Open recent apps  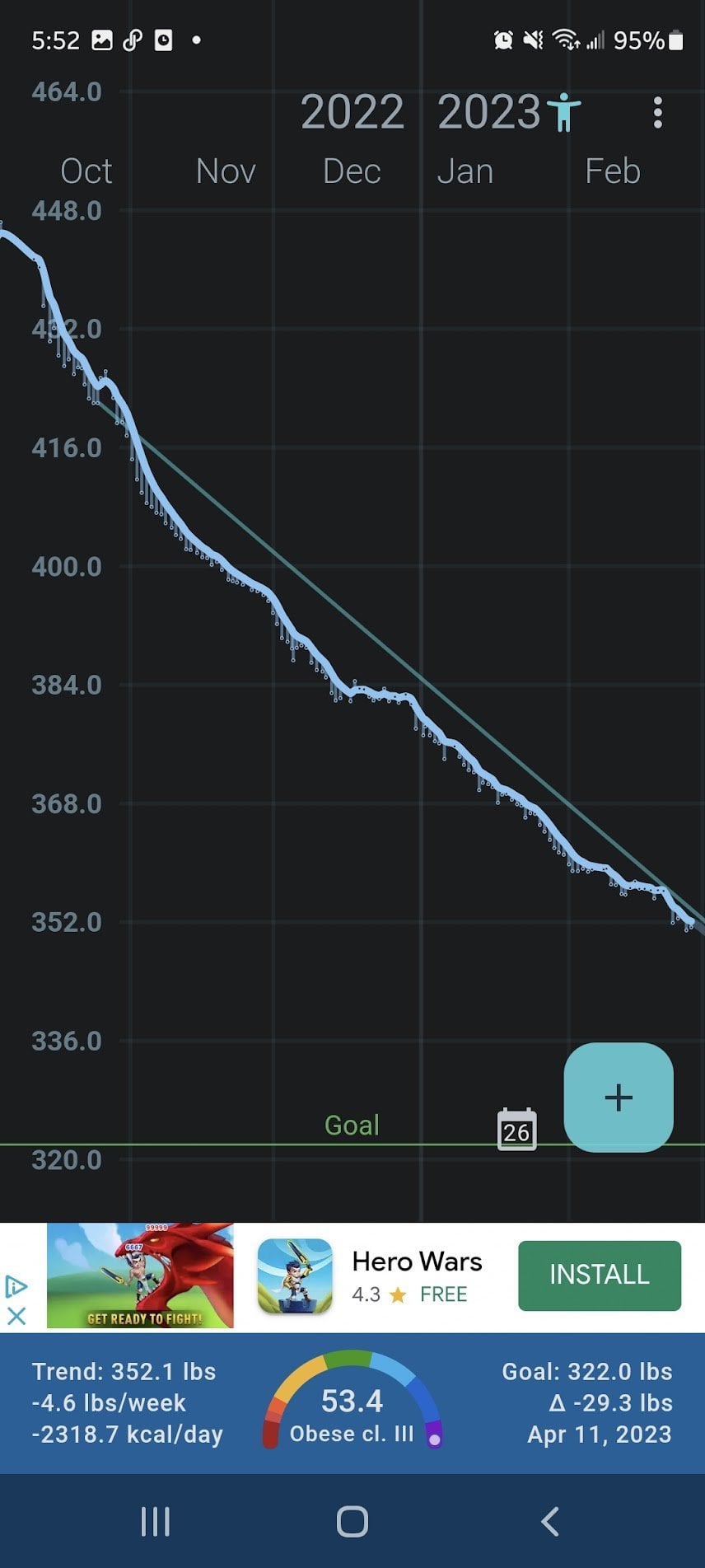pos(155,1521)
